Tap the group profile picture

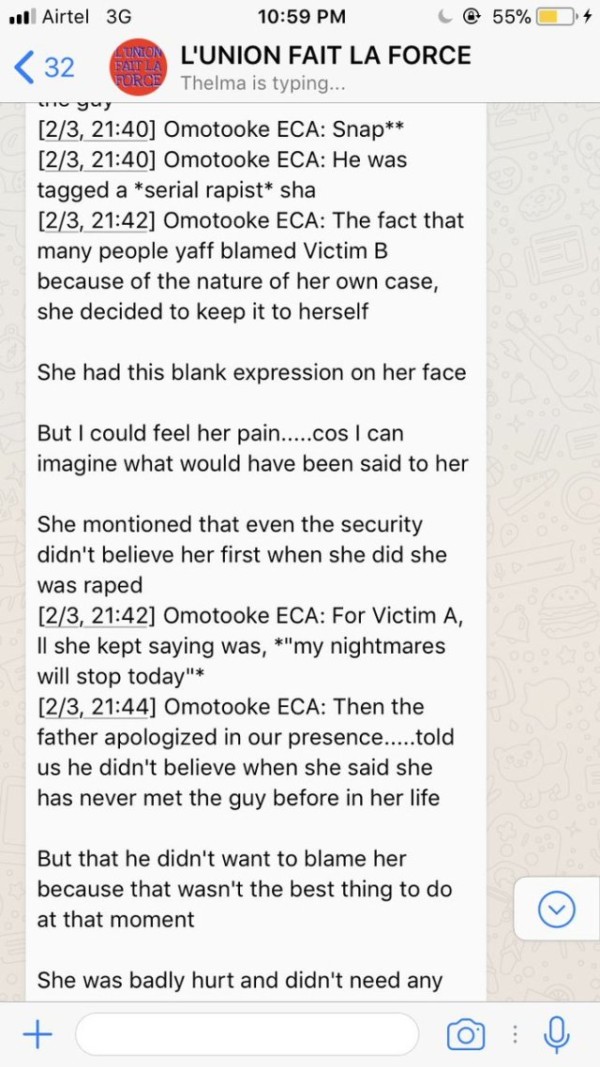pyautogui.click(x=138, y=67)
